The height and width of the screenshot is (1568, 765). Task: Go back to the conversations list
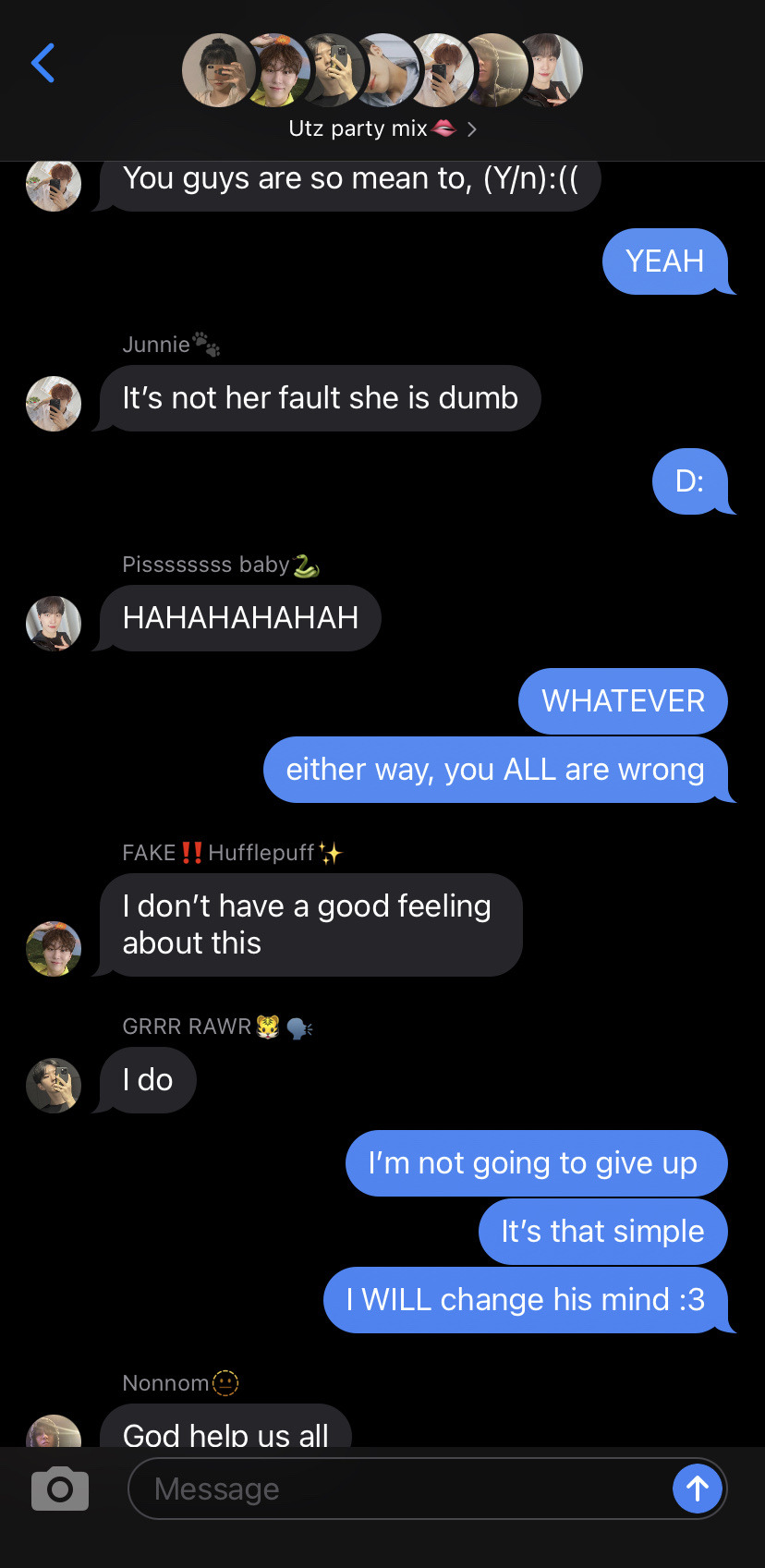click(42, 63)
